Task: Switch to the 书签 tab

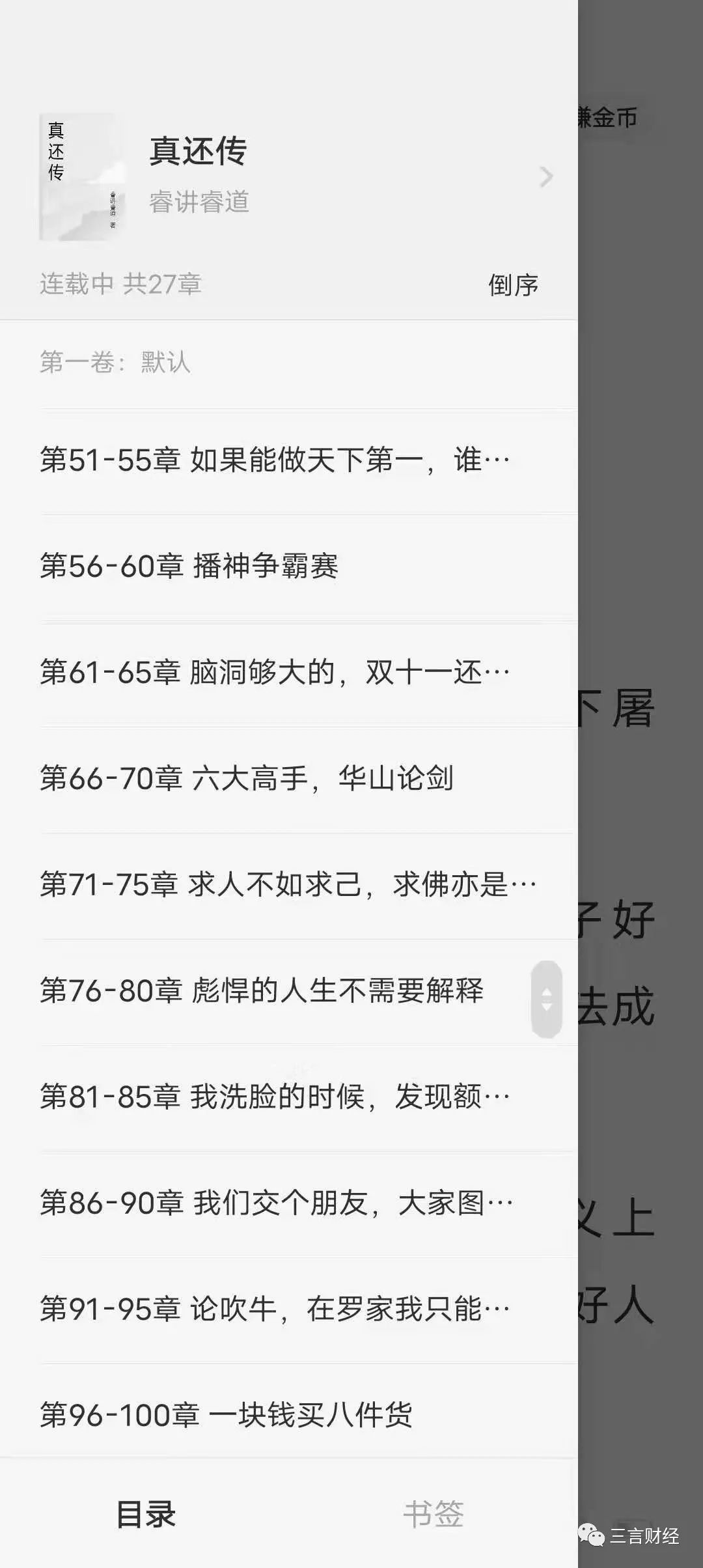Action: coord(433,1515)
